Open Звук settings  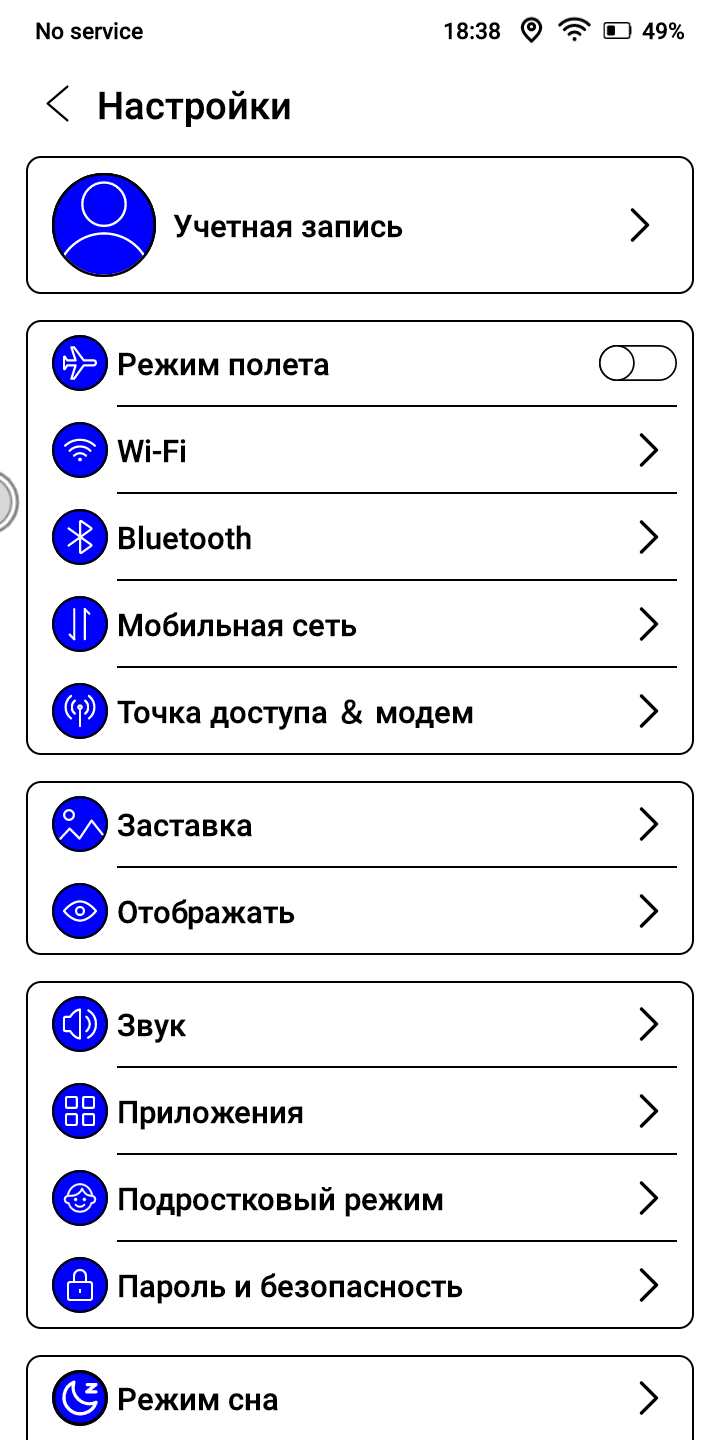click(360, 1025)
